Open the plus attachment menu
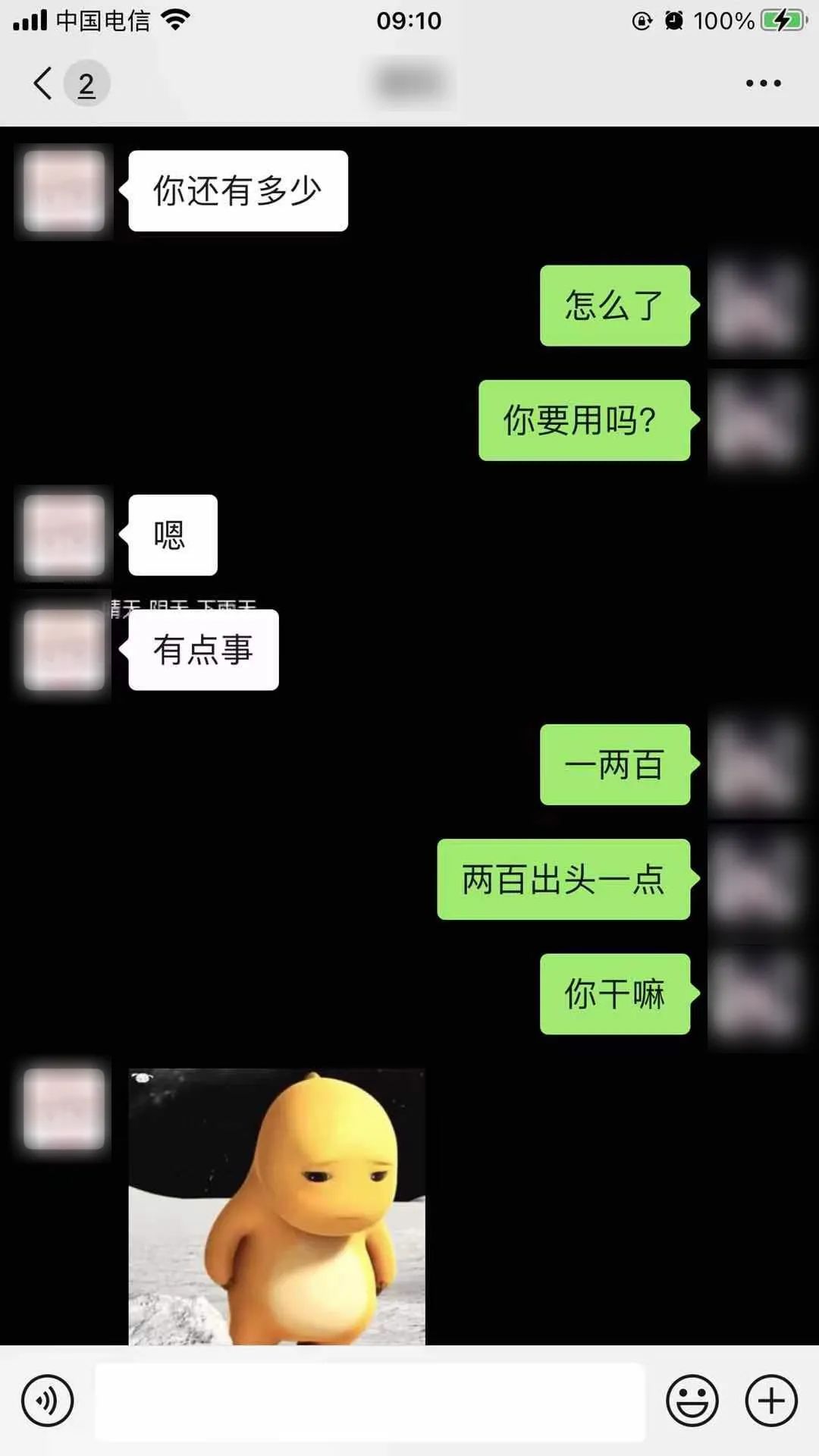 pos(771,1401)
